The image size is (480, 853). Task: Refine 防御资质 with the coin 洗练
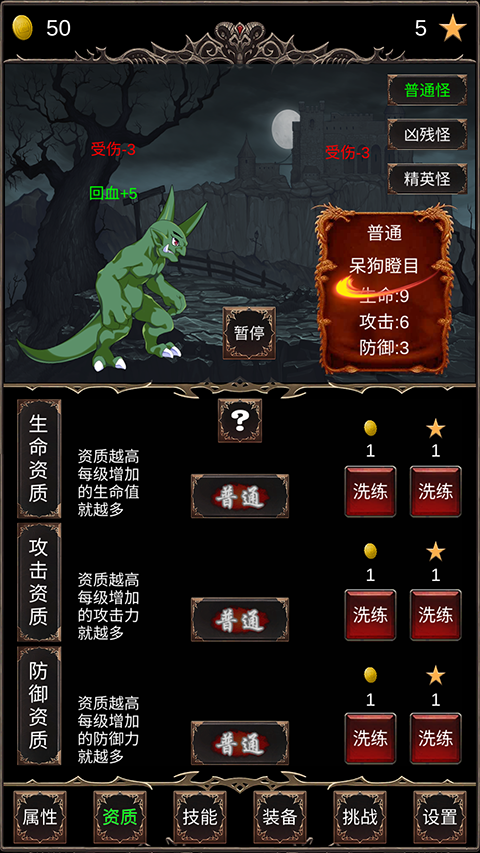[x=371, y=738]
